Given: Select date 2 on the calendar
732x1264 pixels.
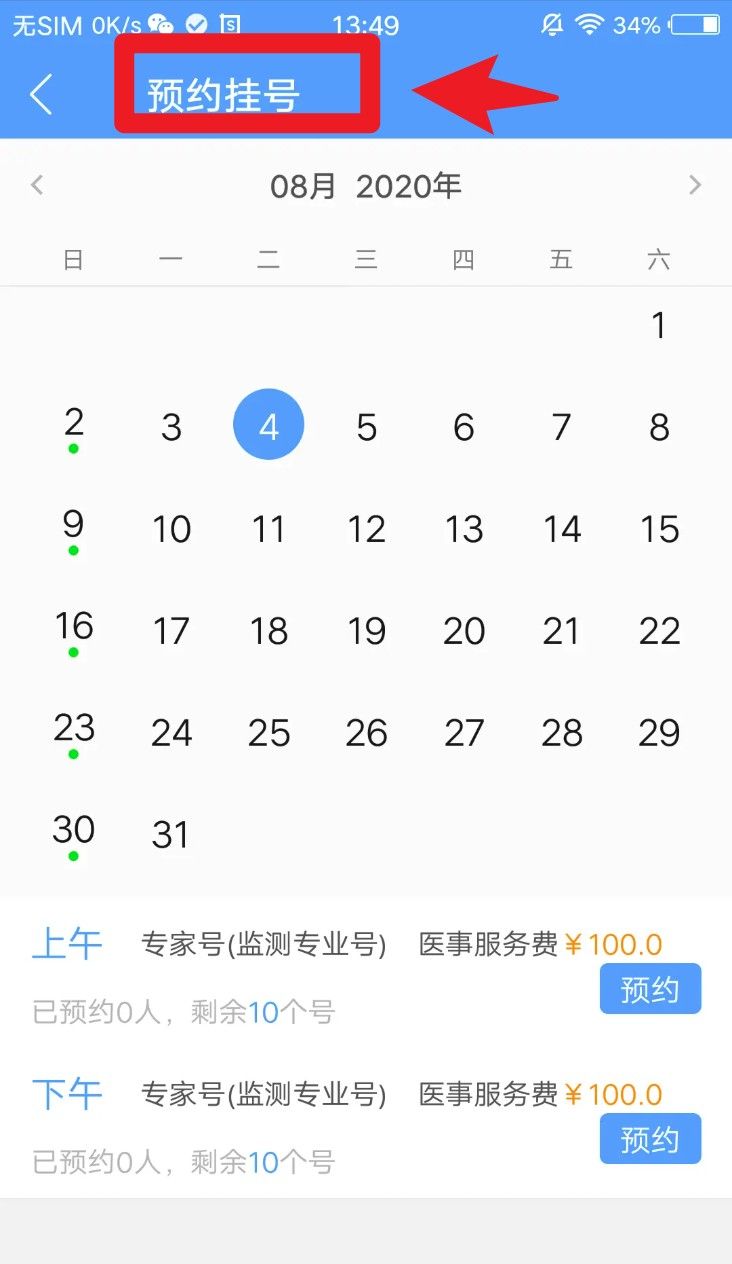Looking at the screenshot, I should point(74,425).
